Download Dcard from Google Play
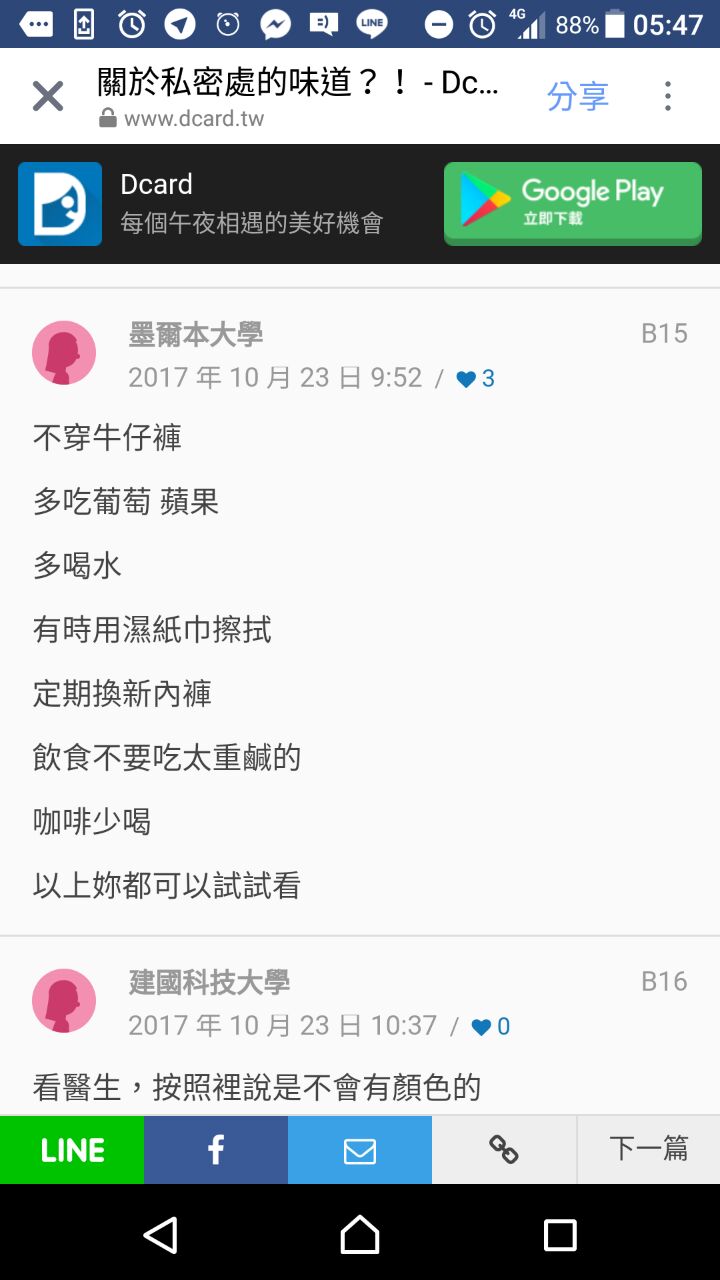 572,203
